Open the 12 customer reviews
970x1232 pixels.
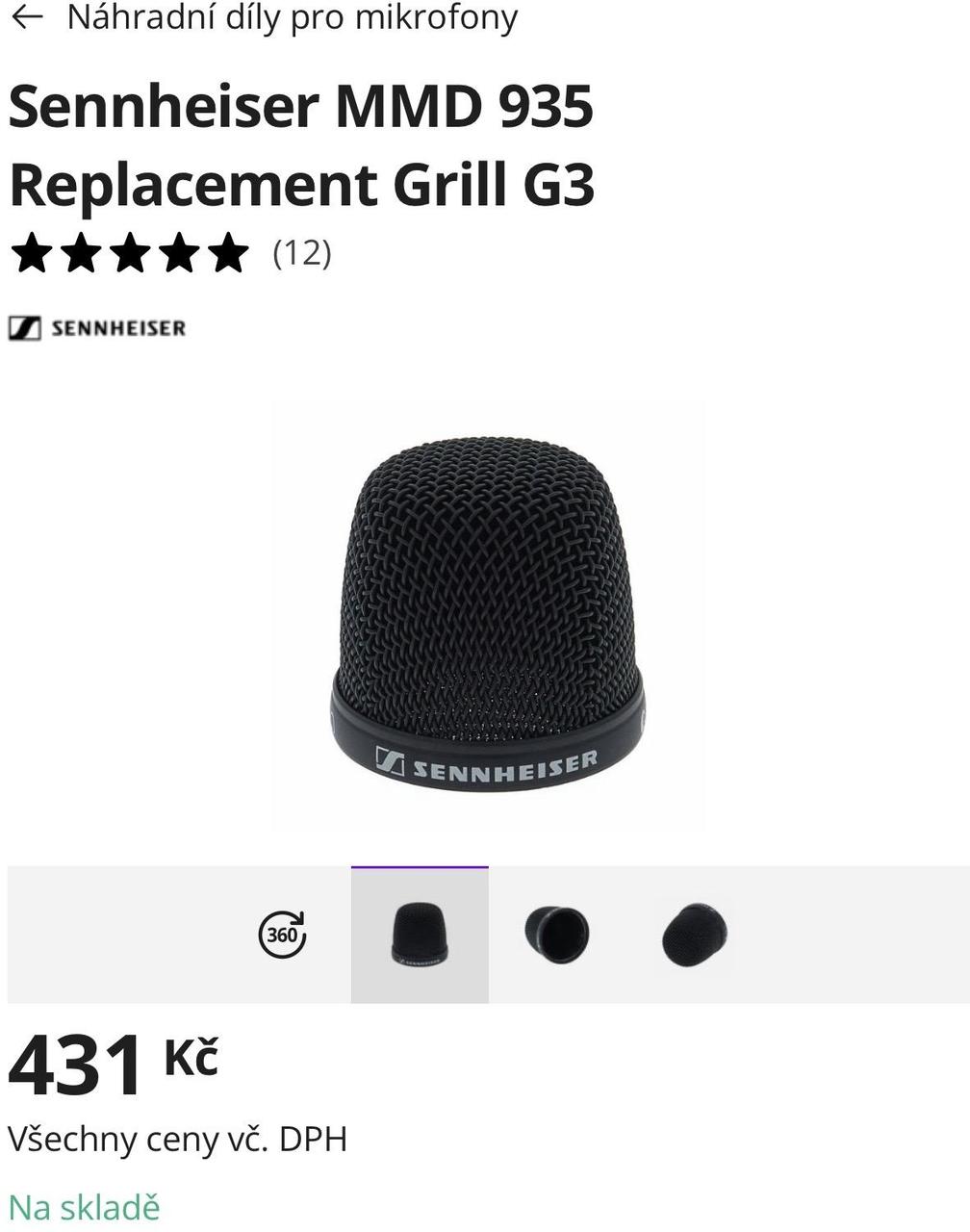pos(301,253)
